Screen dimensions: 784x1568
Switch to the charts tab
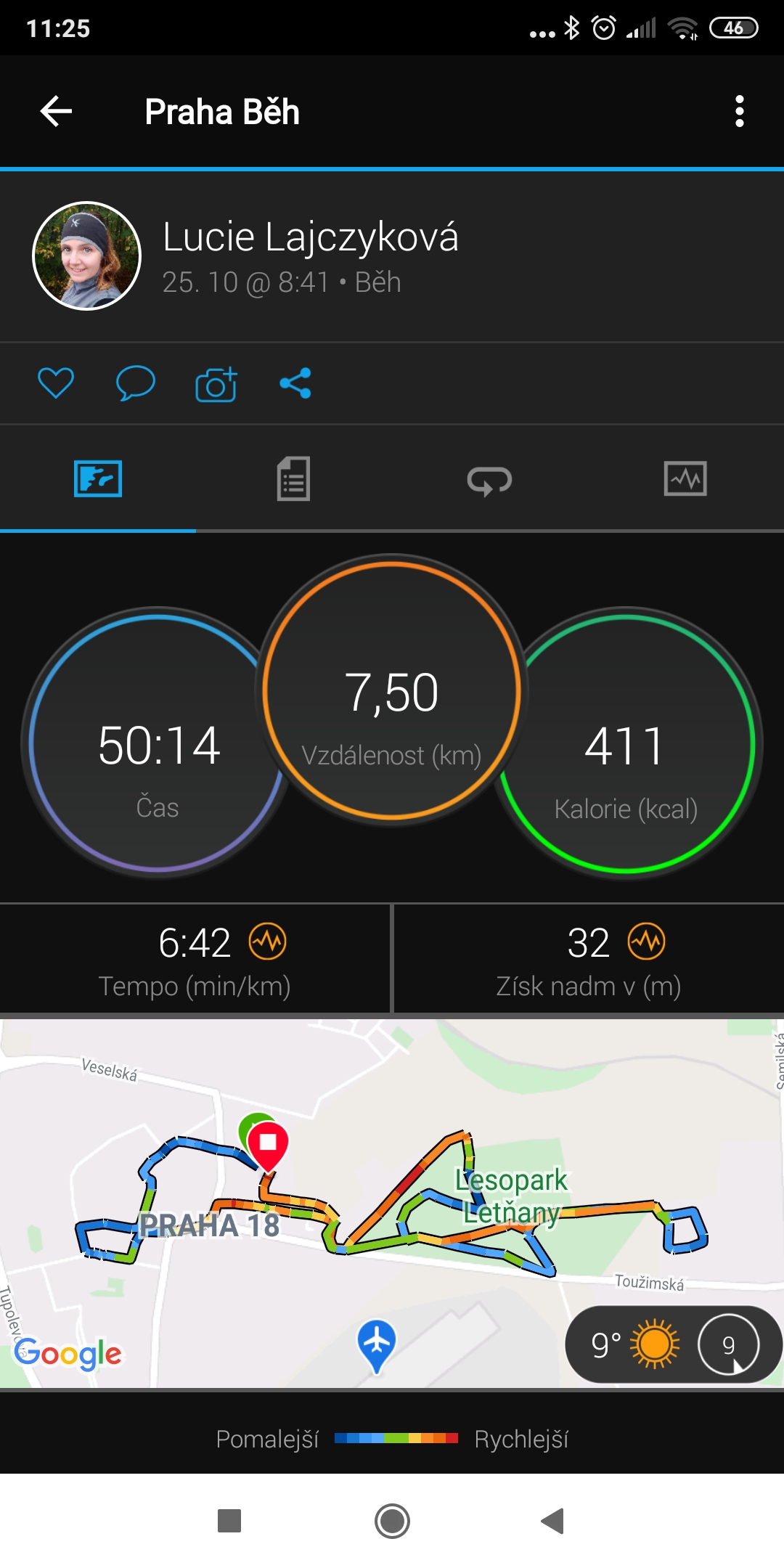click(685, 478)
